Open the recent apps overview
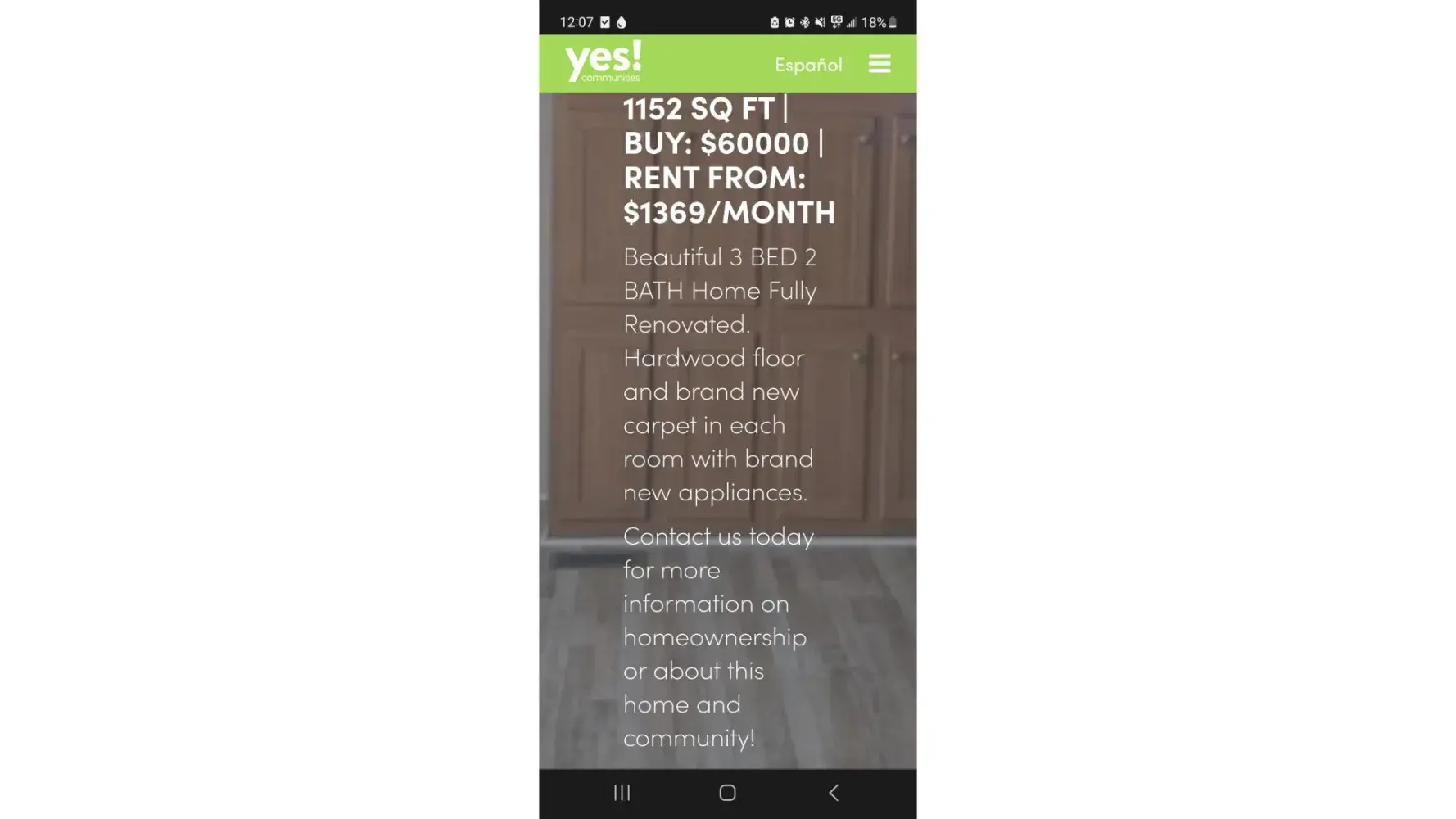Viewport: 1456px width, 819px height. click(622, 793)
